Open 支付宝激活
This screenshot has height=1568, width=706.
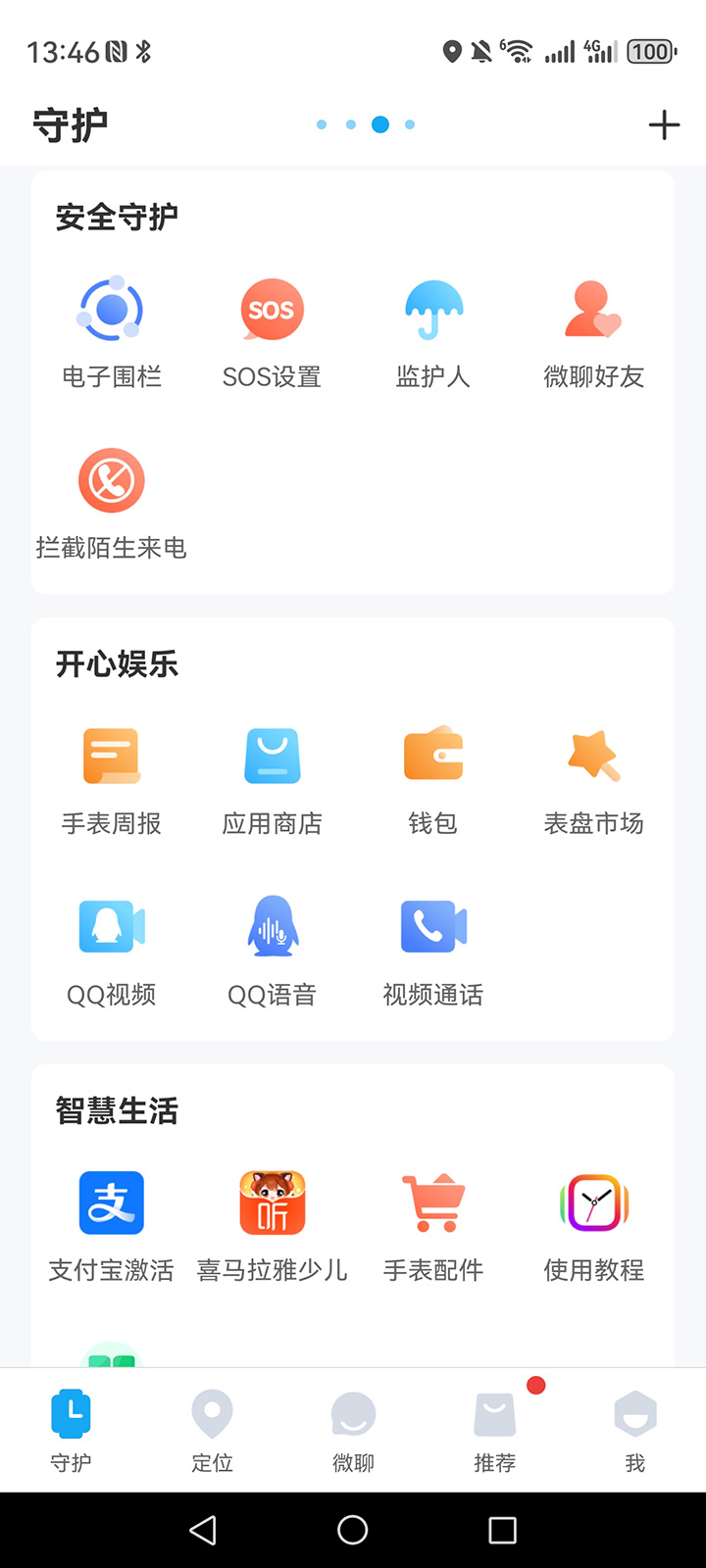pos(112,1227)
